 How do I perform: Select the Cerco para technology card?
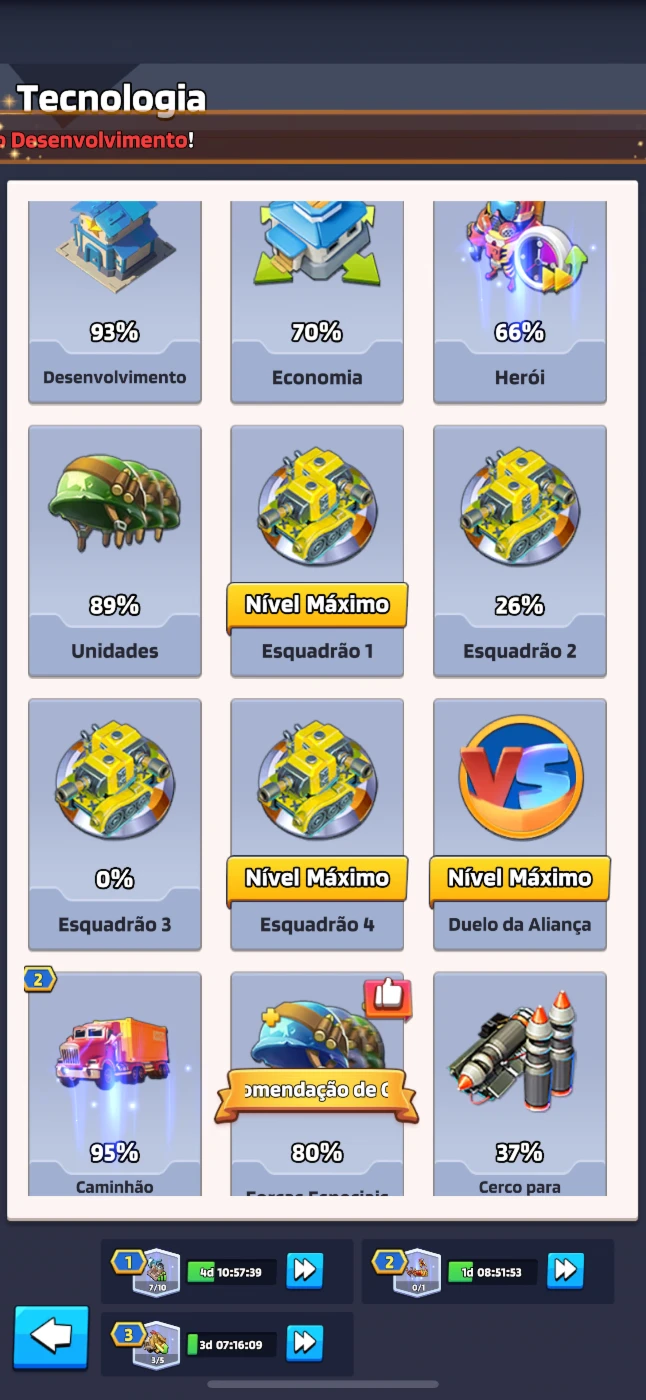pos(519,1084)
